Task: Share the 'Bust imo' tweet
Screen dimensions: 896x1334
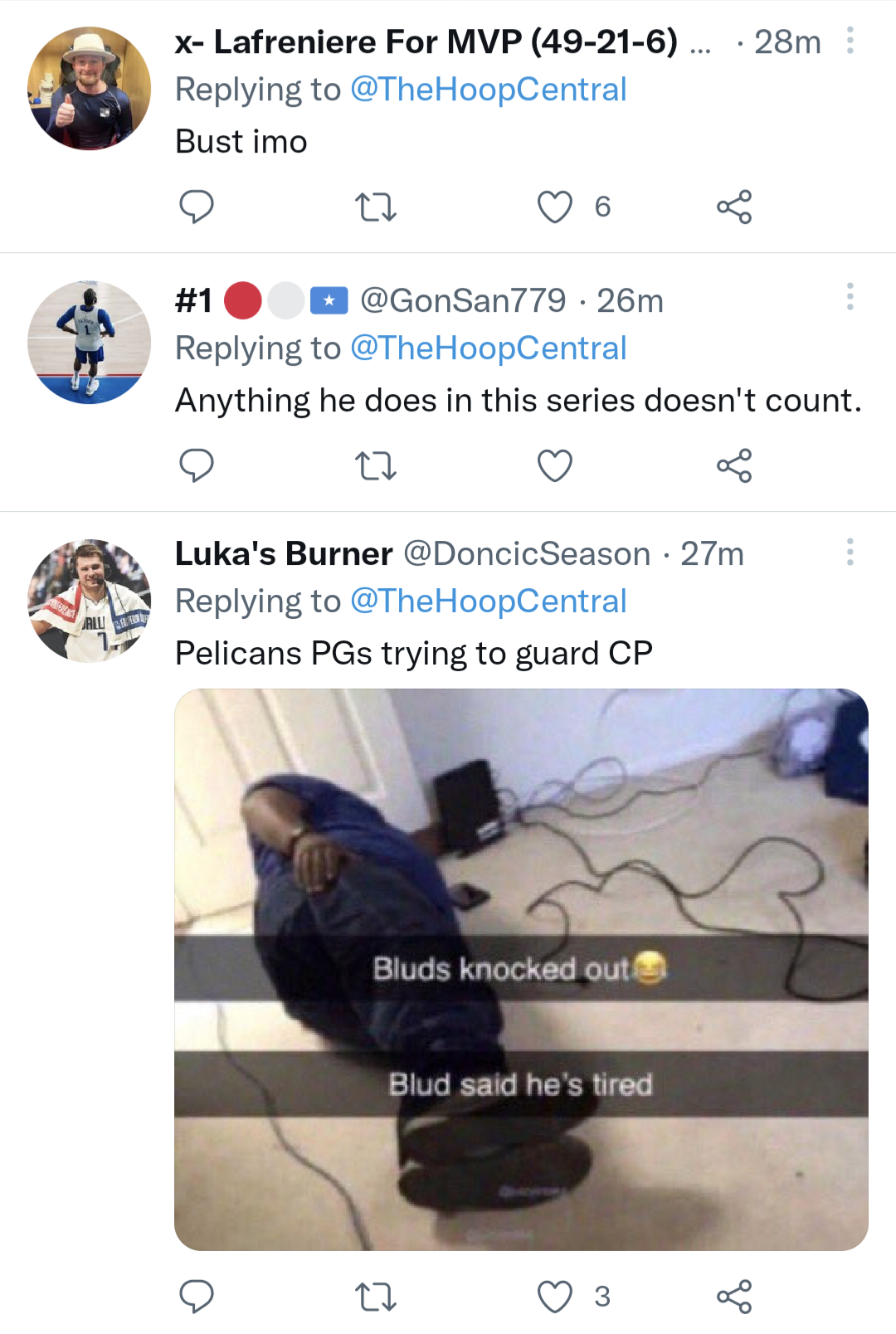Action: [x=734, y=207]
